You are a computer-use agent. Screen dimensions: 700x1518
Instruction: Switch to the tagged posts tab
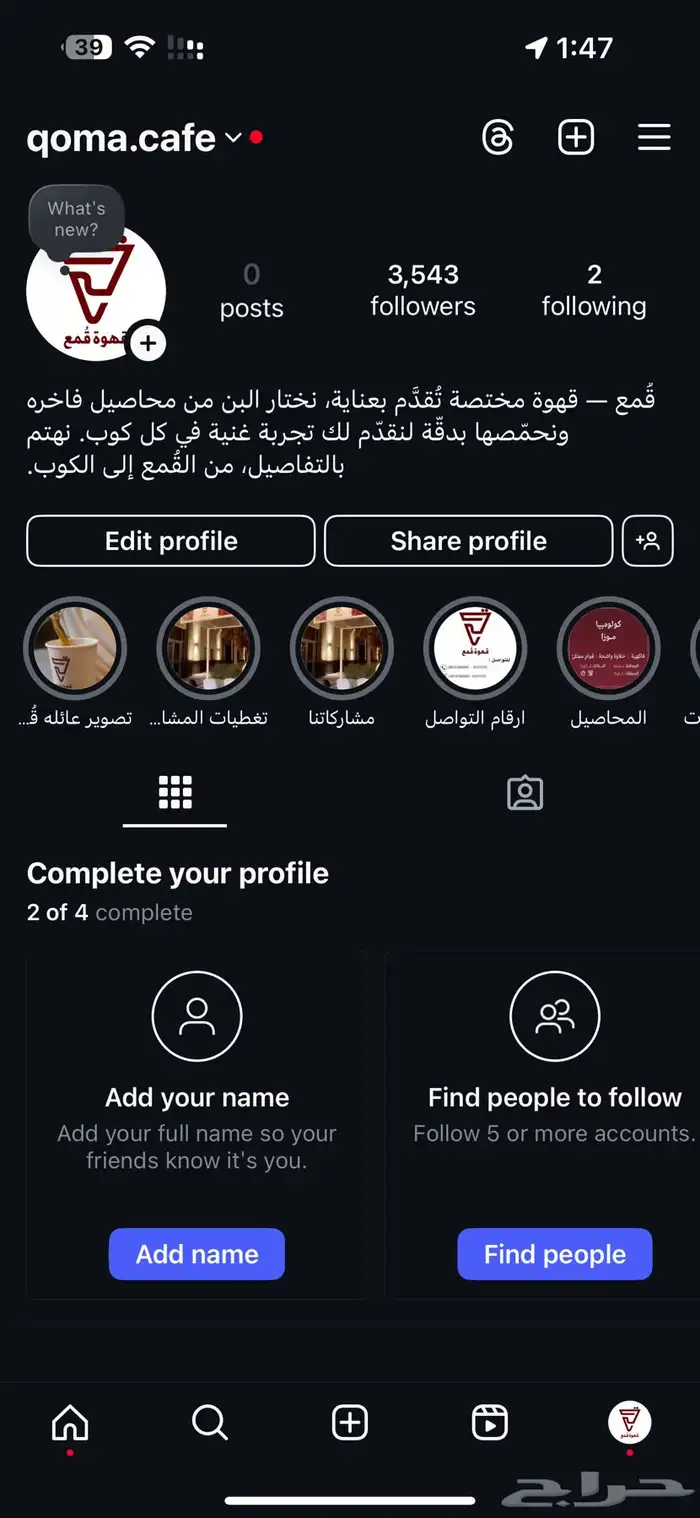pos(525,793)
